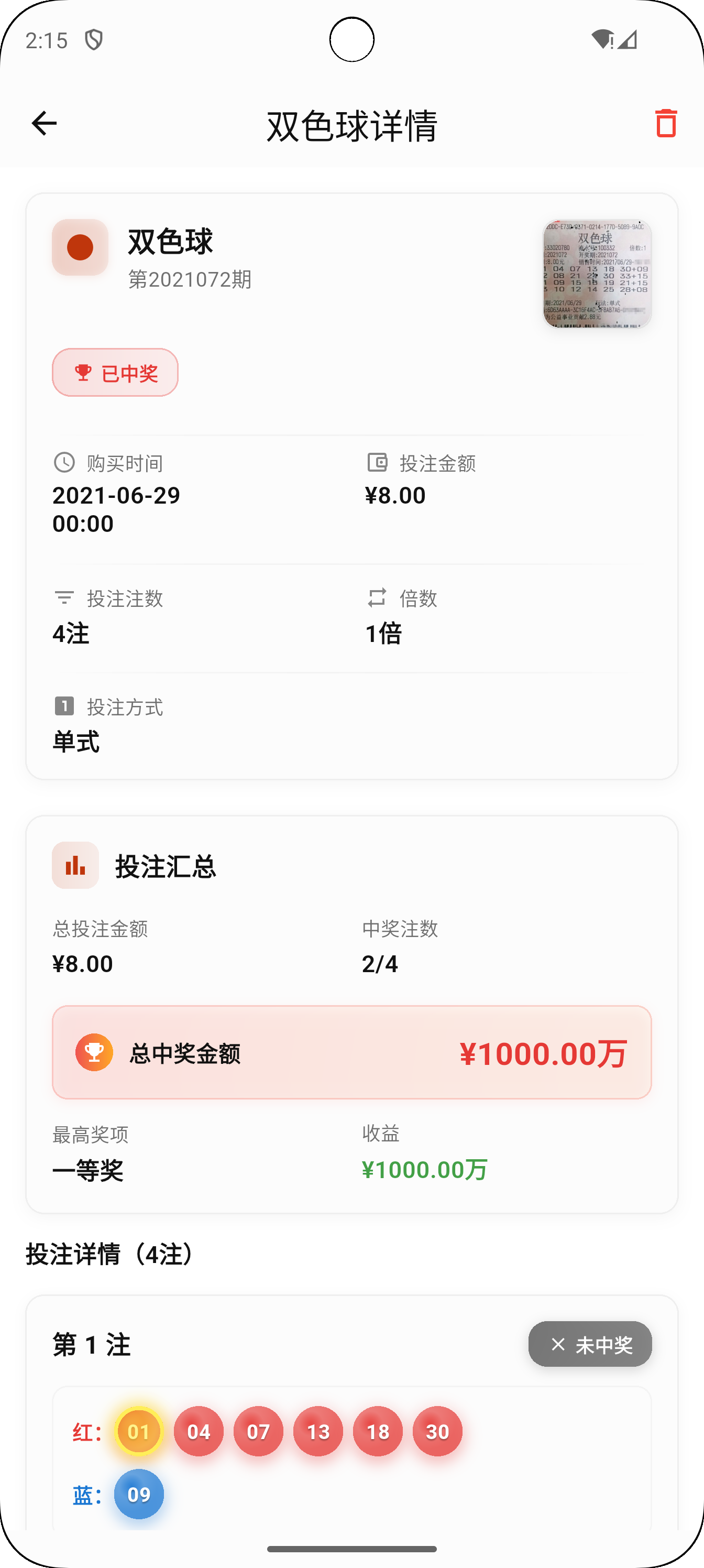The width and height of the screenshot is (704, 1568).
Task: Tap the bar chart icon next to 投注汇总
Action: tap(75, 866)
